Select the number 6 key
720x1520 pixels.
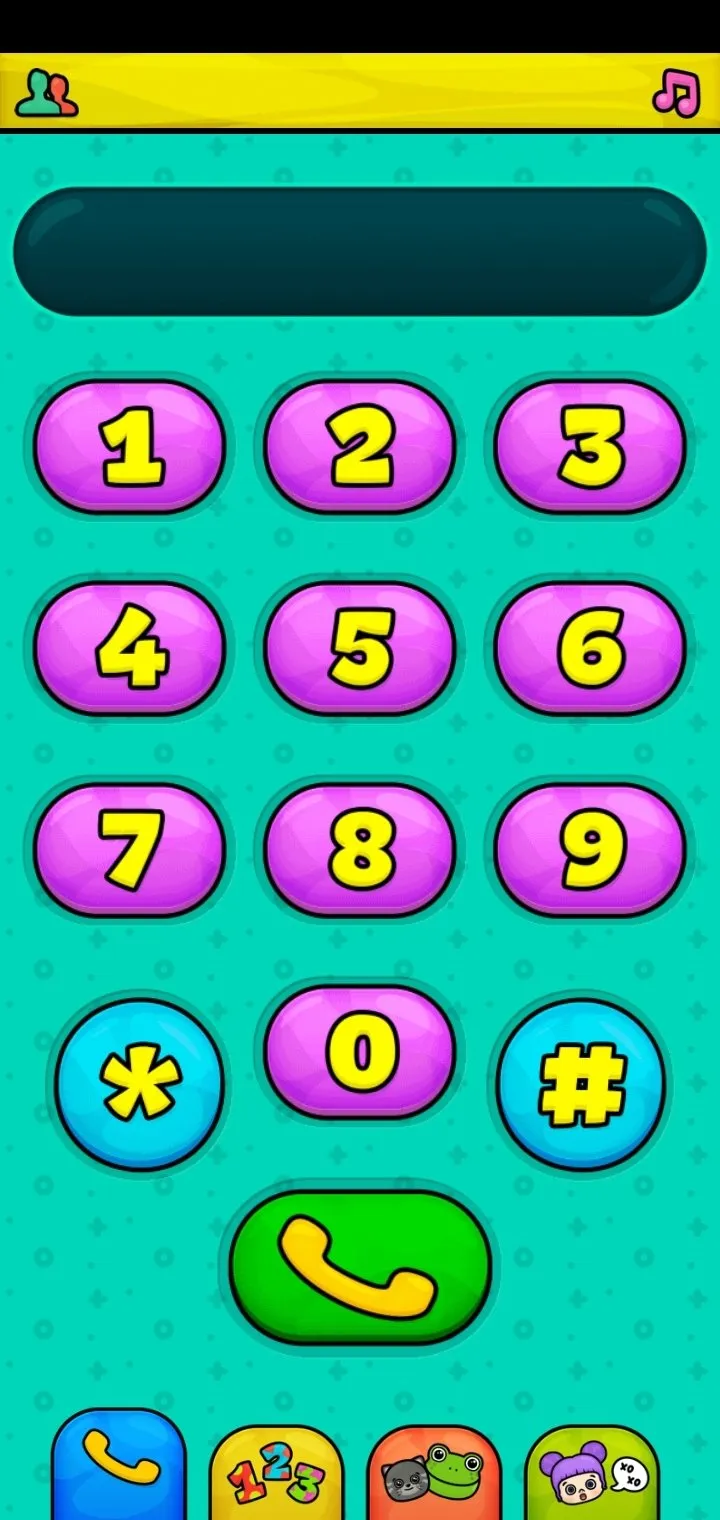coord(590,648)
